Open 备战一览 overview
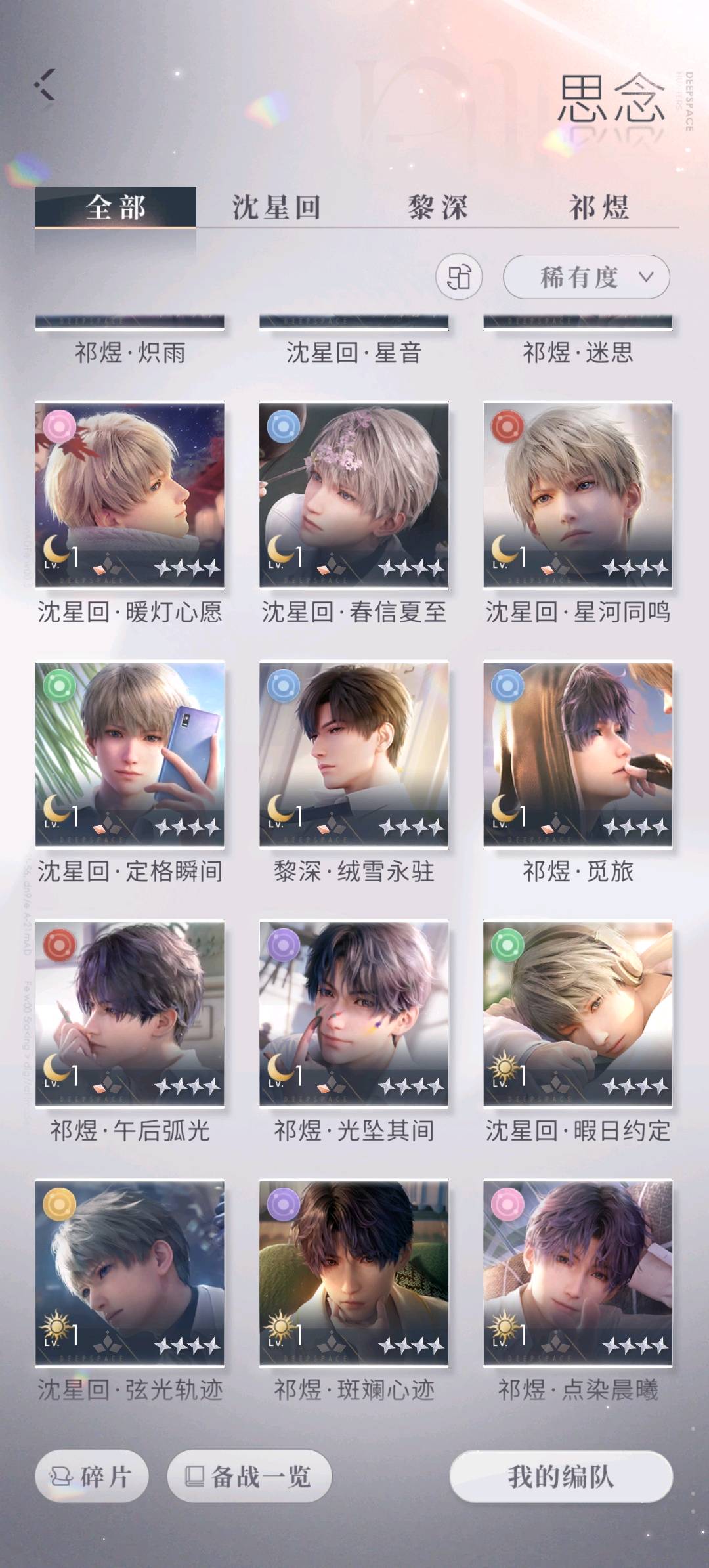This screenshot has width=709, height=1568. (x=249, y=1476)
